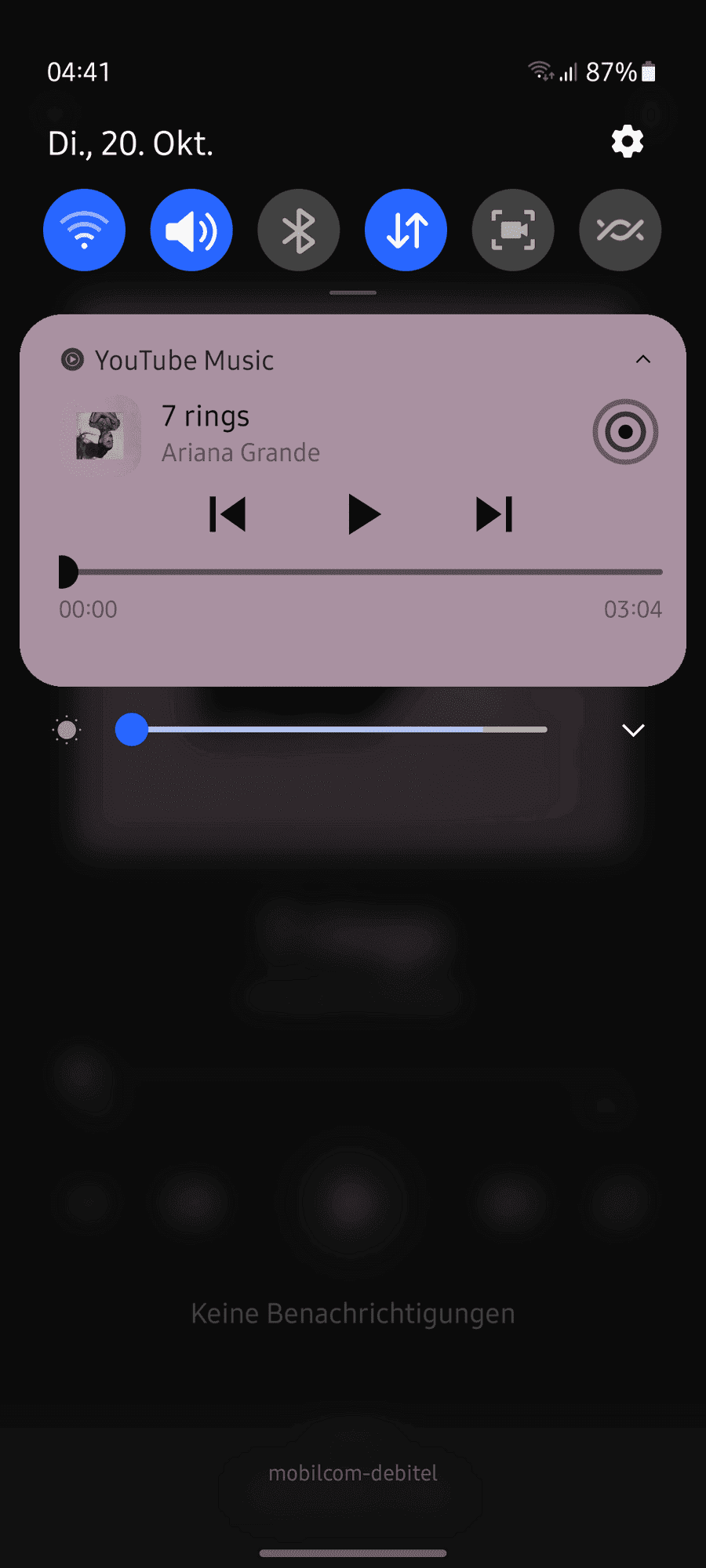Adjust the screen brightness slider
Viewport: 706px width, 1568px height.
click(132, 729)
